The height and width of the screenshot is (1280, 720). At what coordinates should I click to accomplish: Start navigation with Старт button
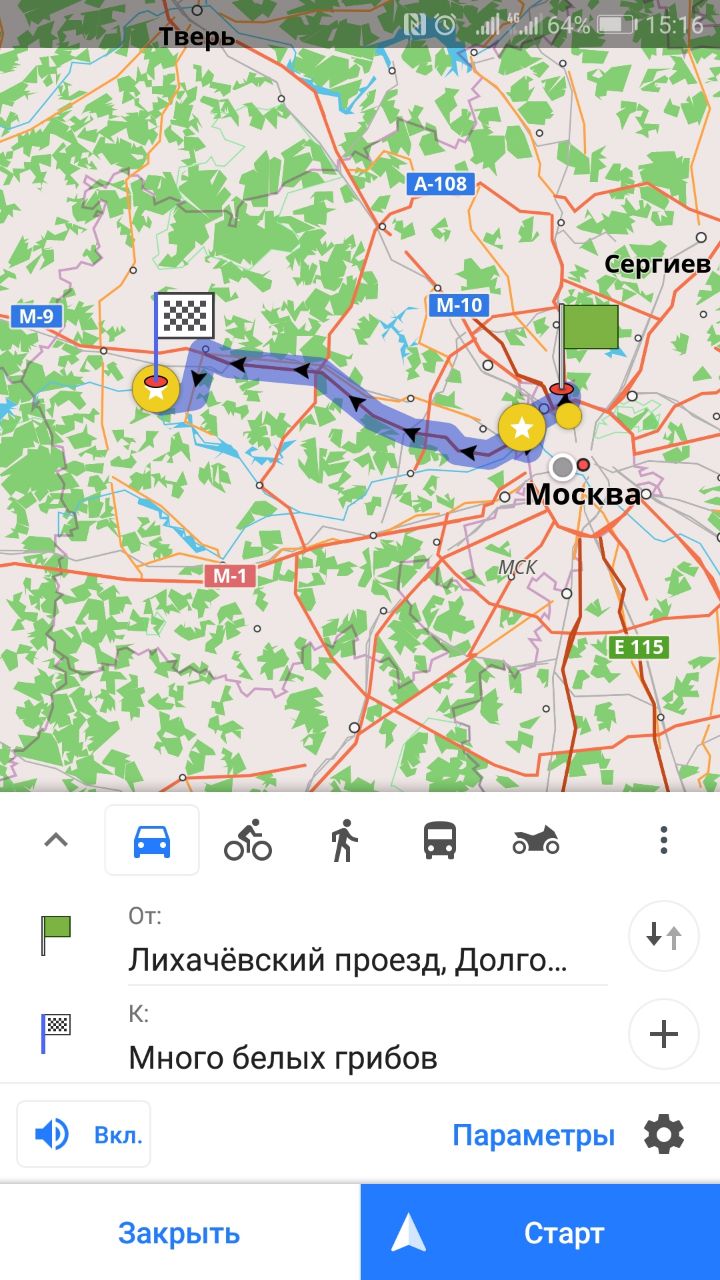point(540,1233)
